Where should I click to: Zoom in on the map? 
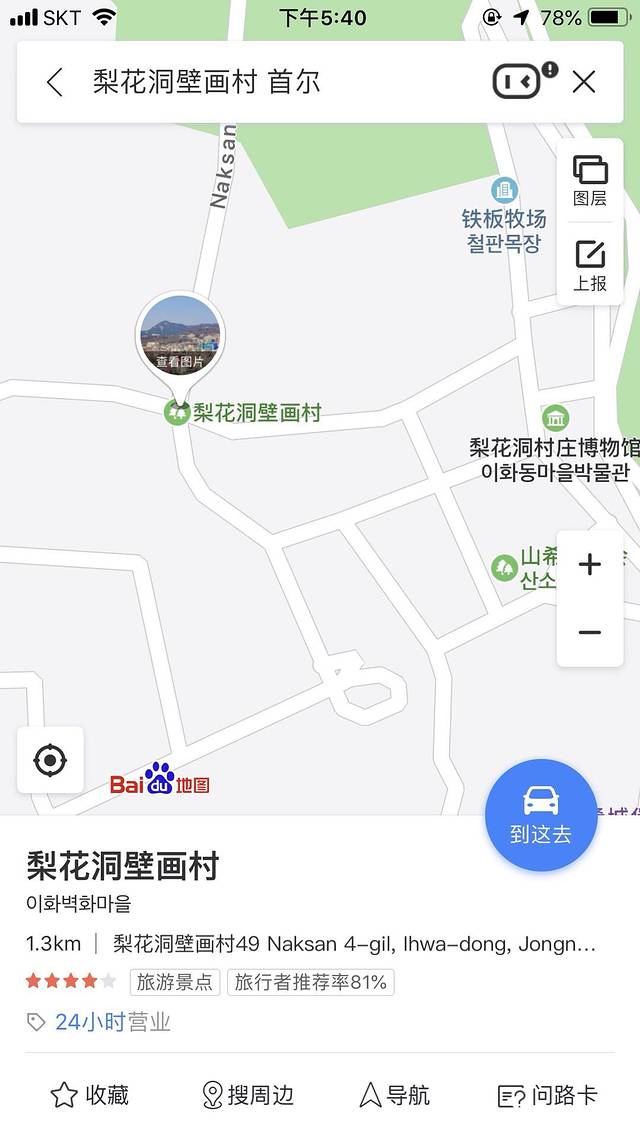point(590,564)
